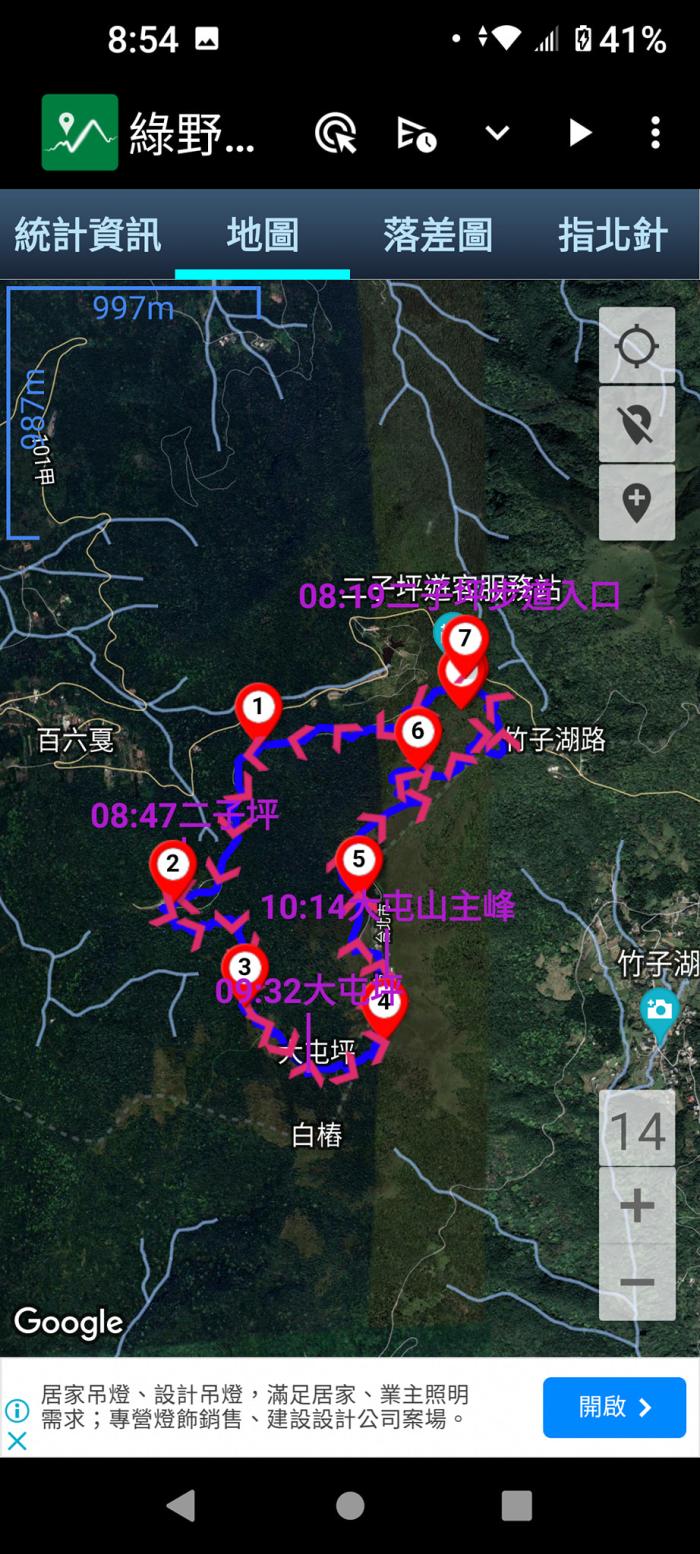The height and width of the screenshot is (1554, 700).
Task: Switch to the 指北針 tab
Action: click(x=612, y=235)
